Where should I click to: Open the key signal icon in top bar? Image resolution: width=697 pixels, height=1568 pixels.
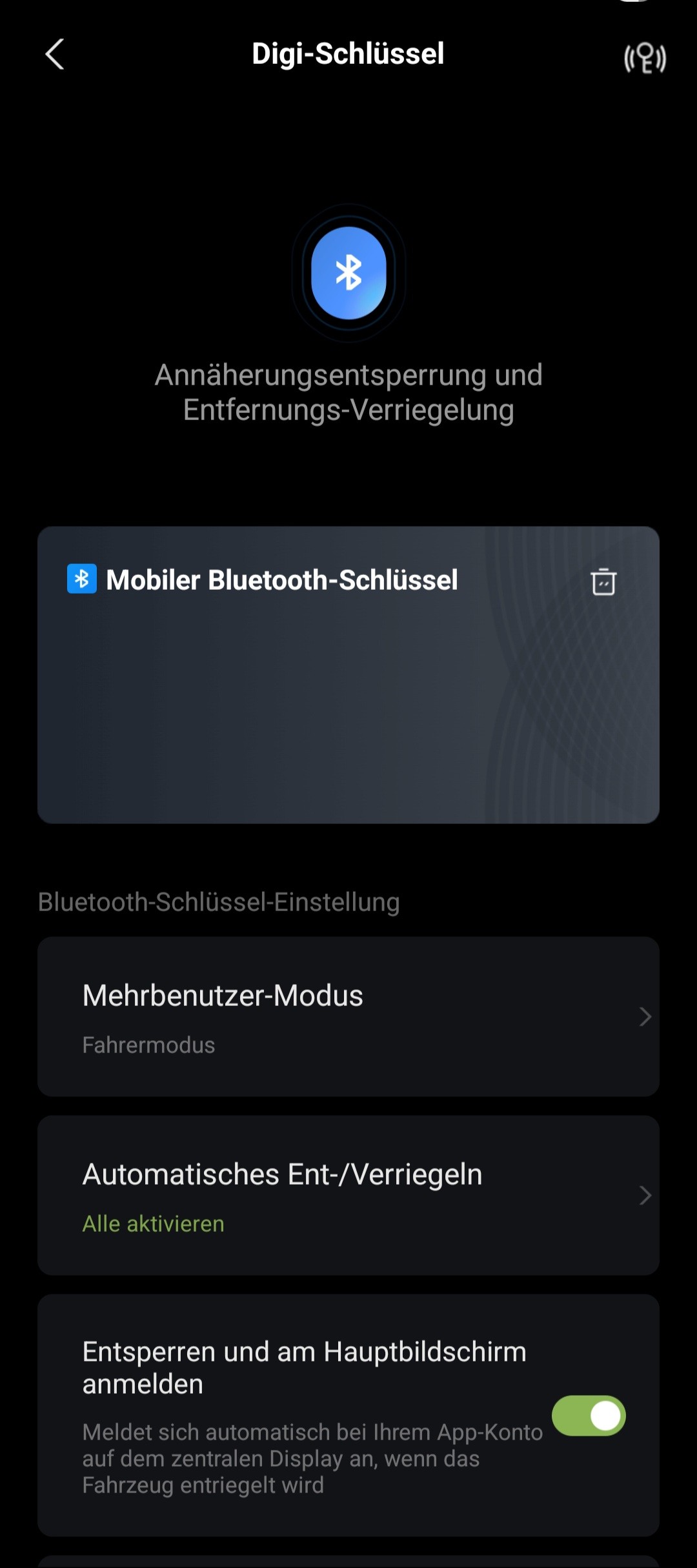645,58
